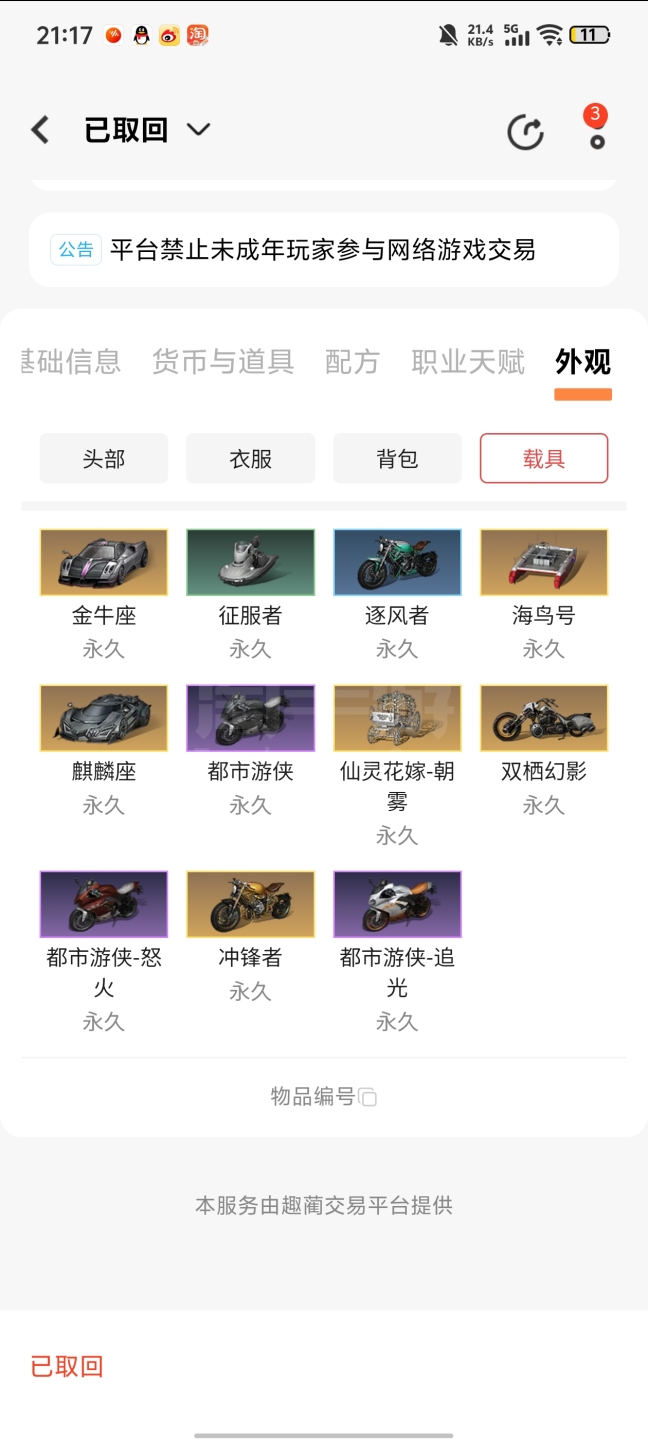The image size is (648, 1440).
Task: Tap the refresh icon in the header
Action: click(x=526, y=132)
